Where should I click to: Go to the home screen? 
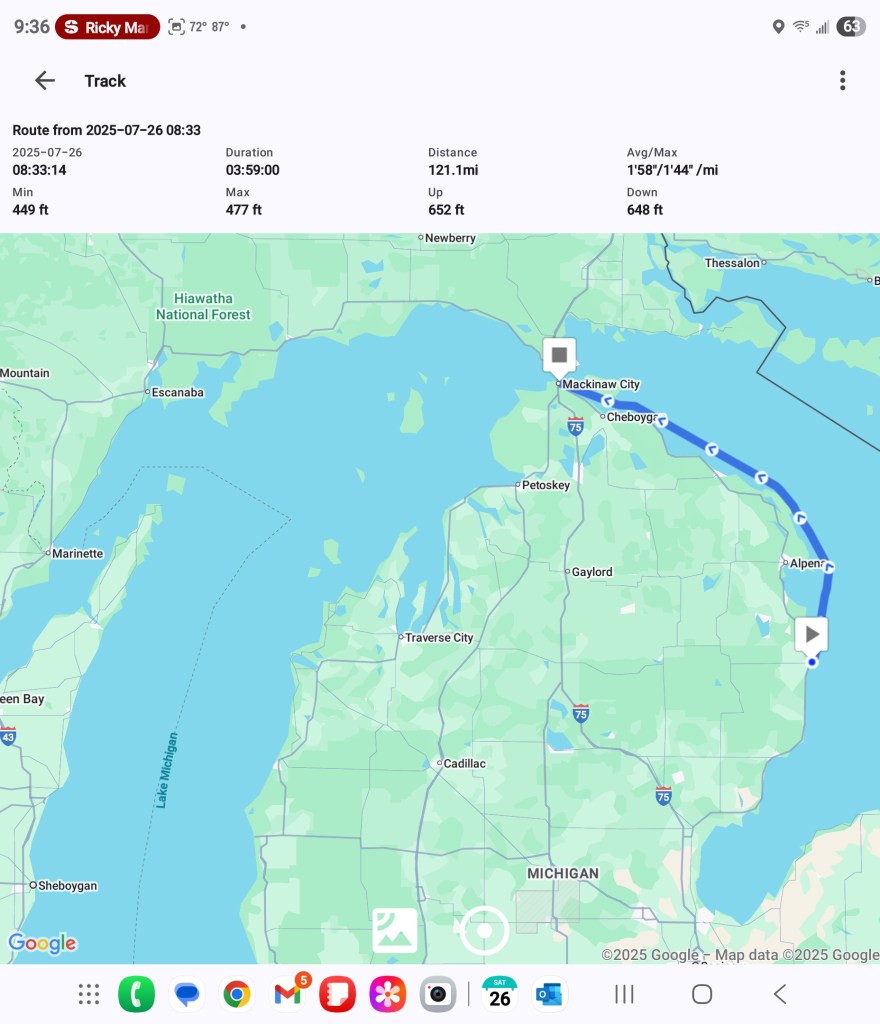[702, 994]
